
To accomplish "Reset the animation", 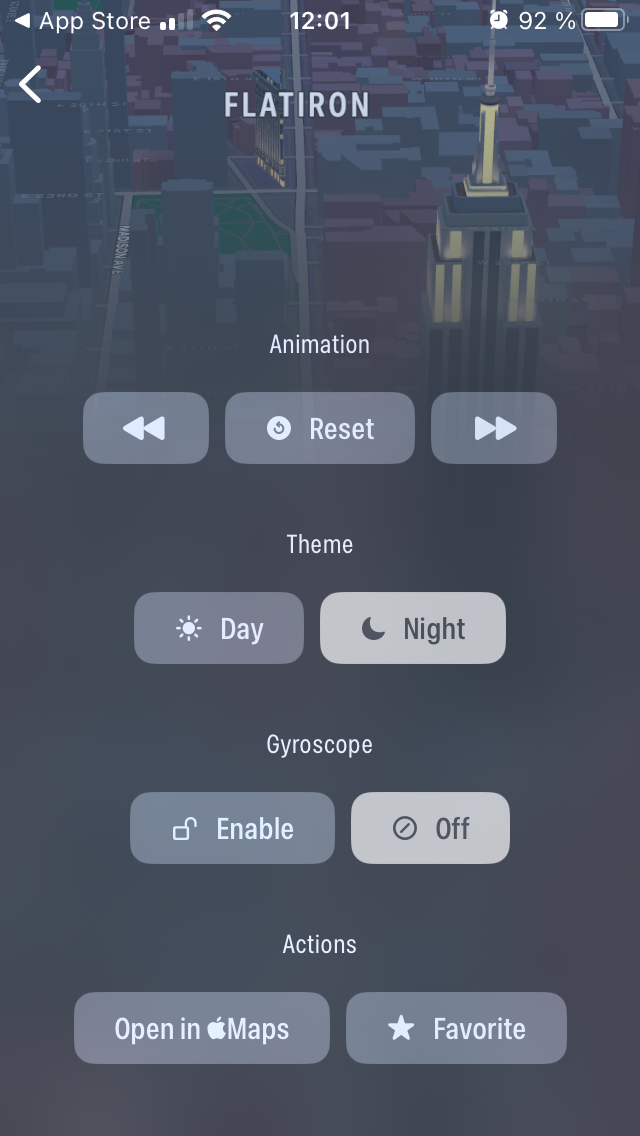I will (320, 428).
